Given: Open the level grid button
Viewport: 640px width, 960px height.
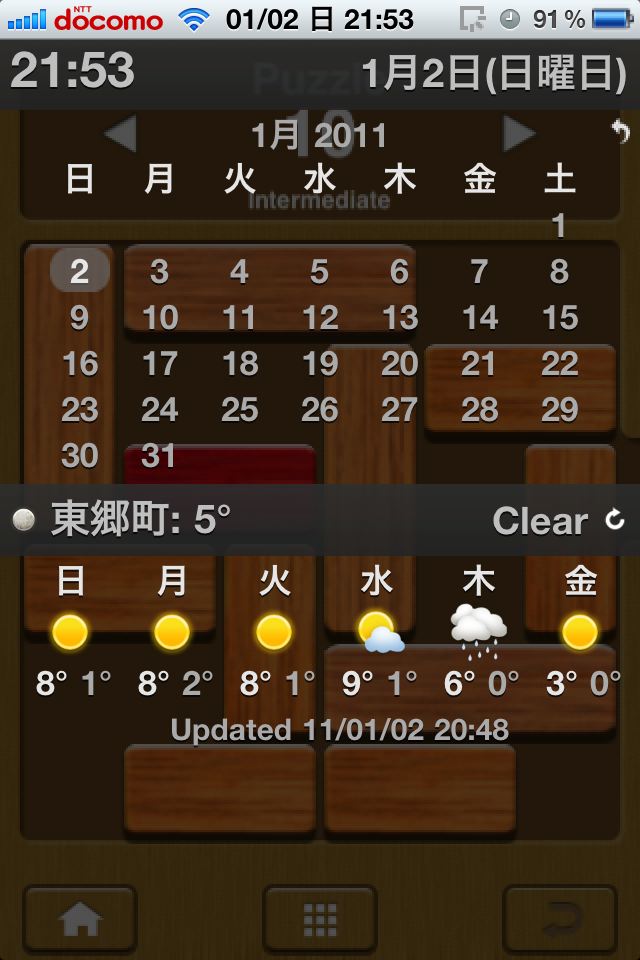Looking at the screenshot, I should click(x=320, y=918).
